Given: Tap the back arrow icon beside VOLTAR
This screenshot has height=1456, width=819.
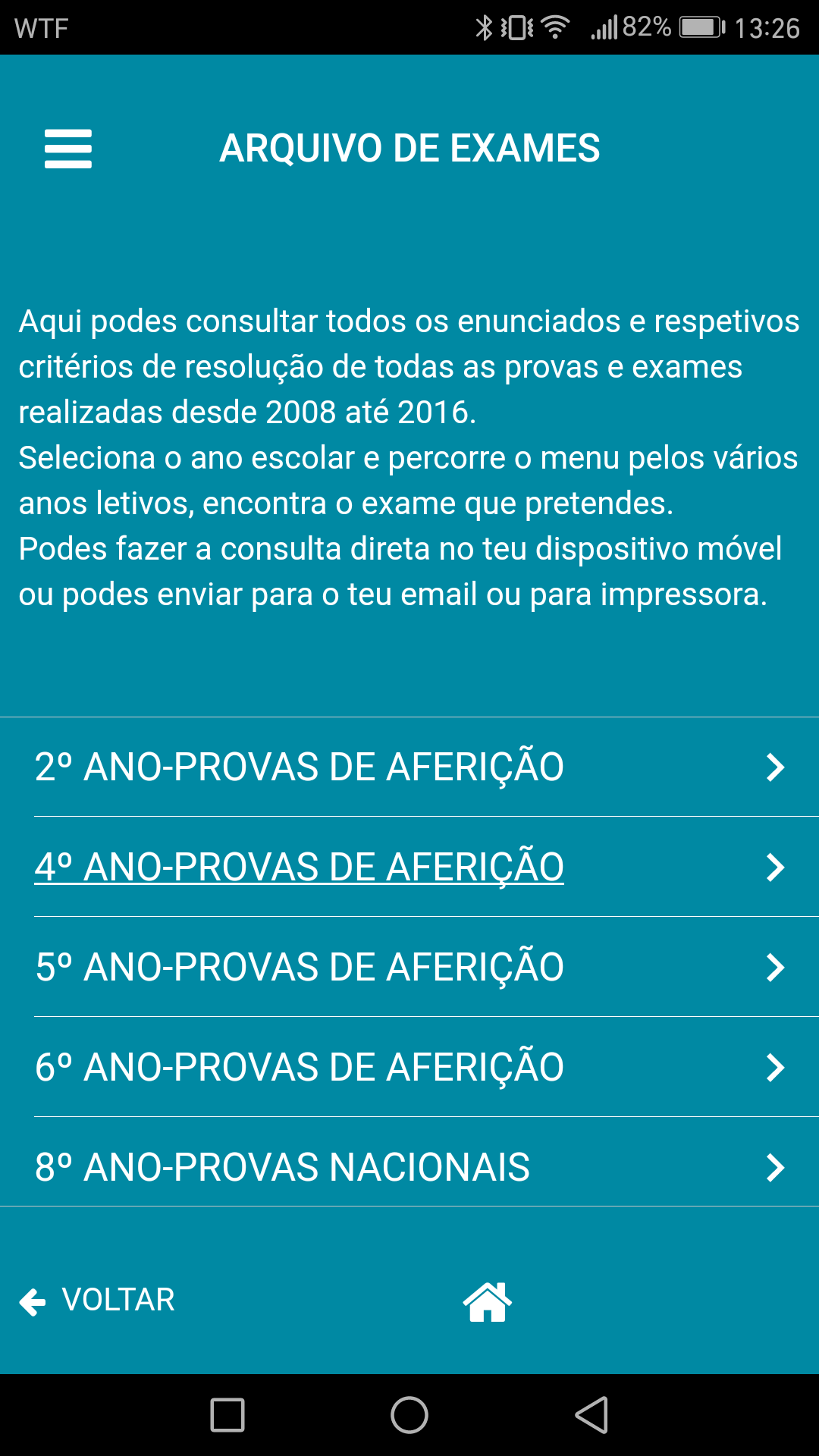Looking at the screenshot, I should 32,1300.
